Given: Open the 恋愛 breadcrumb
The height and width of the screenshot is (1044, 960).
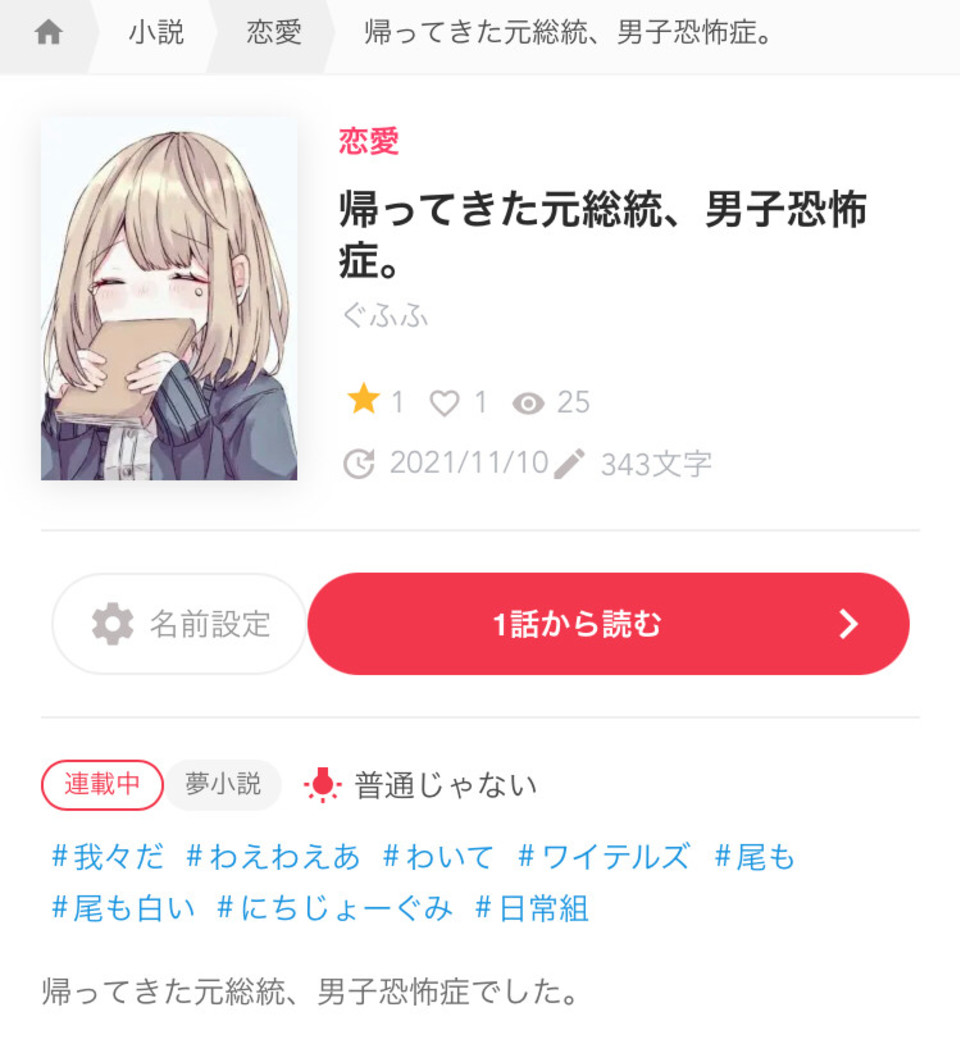Looking at the screenshot, I should (x=274, y=33).
